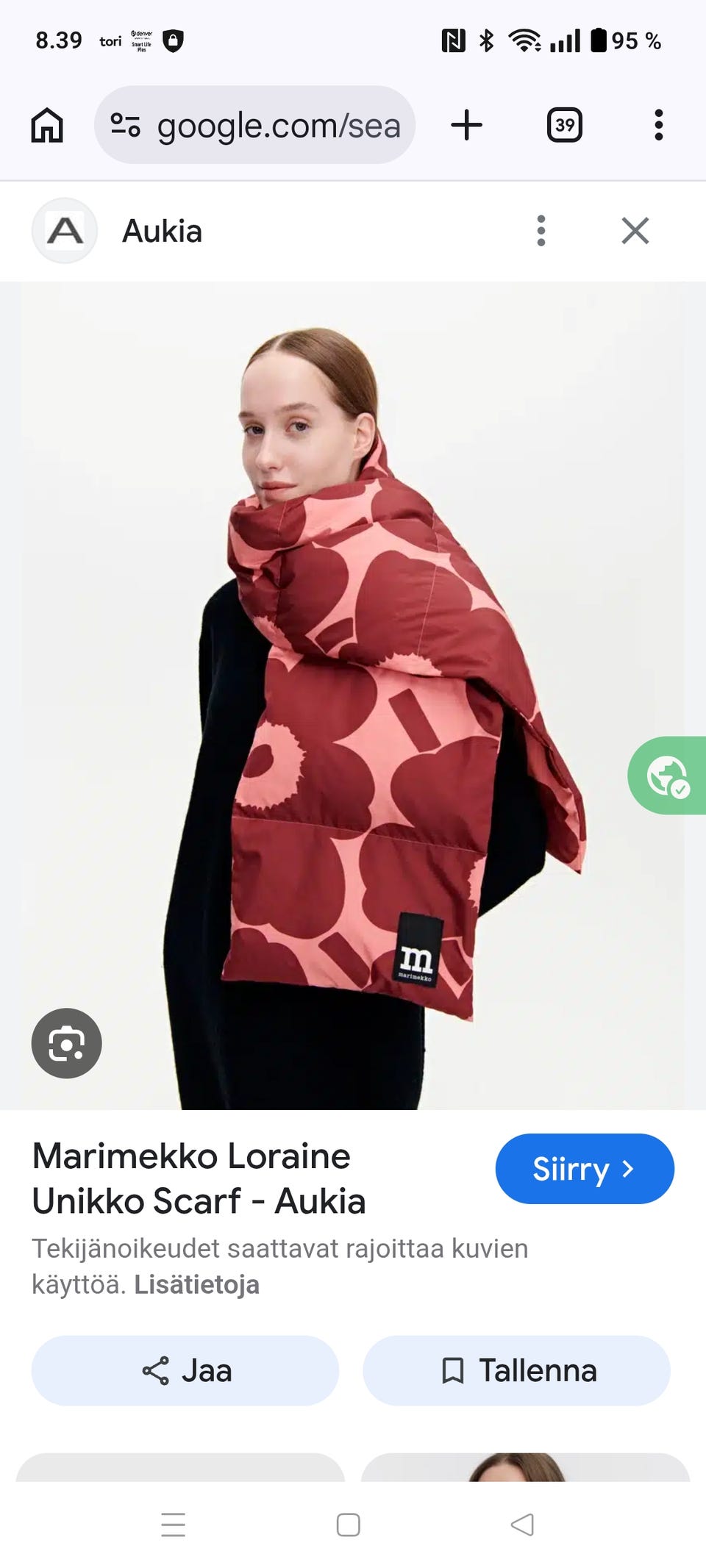This screenshot has width=706, height=1568.
Task: Go back with the system back button
Action: coord(522,1525)
